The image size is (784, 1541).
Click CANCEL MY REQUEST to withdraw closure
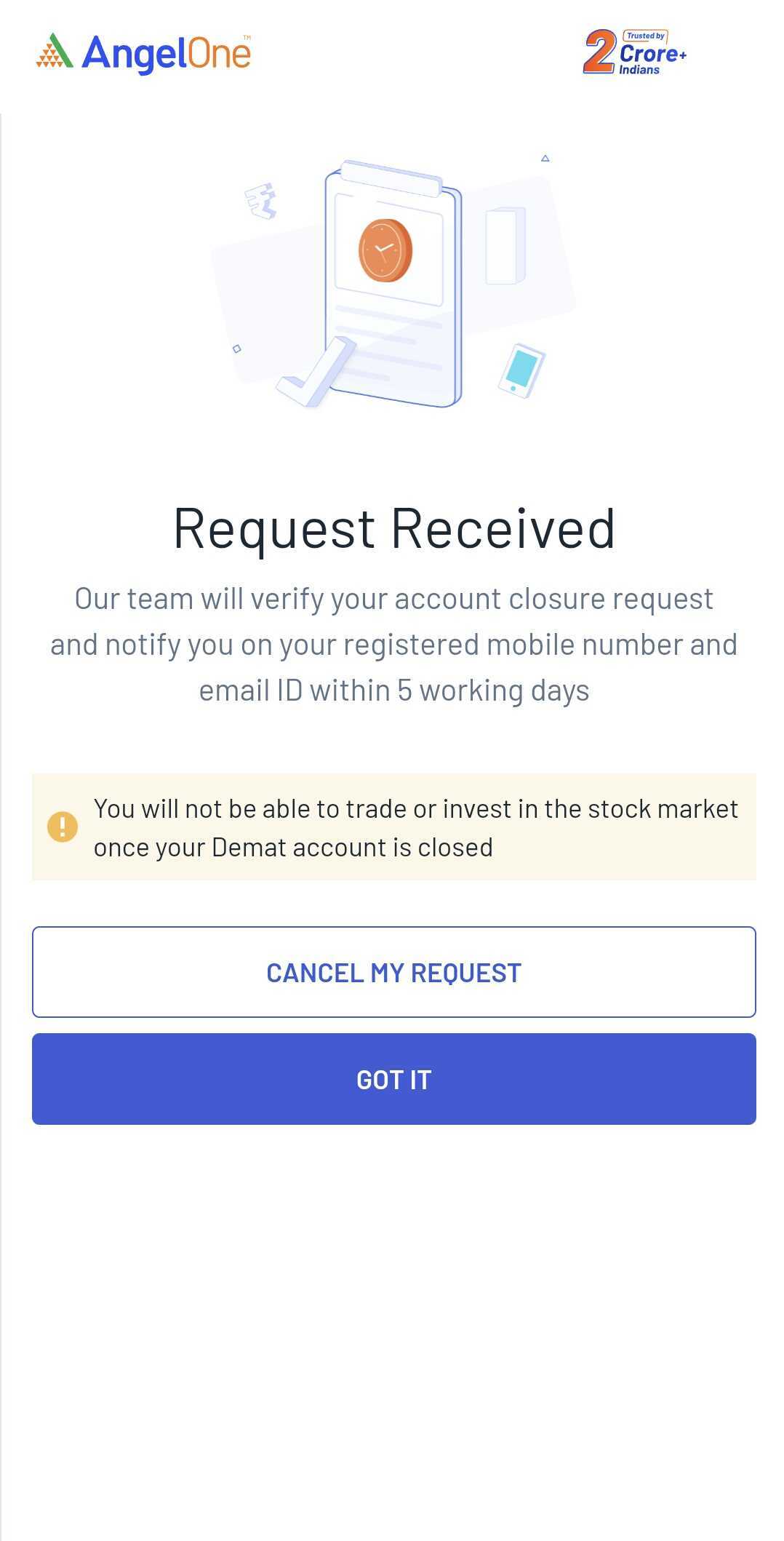392,971
